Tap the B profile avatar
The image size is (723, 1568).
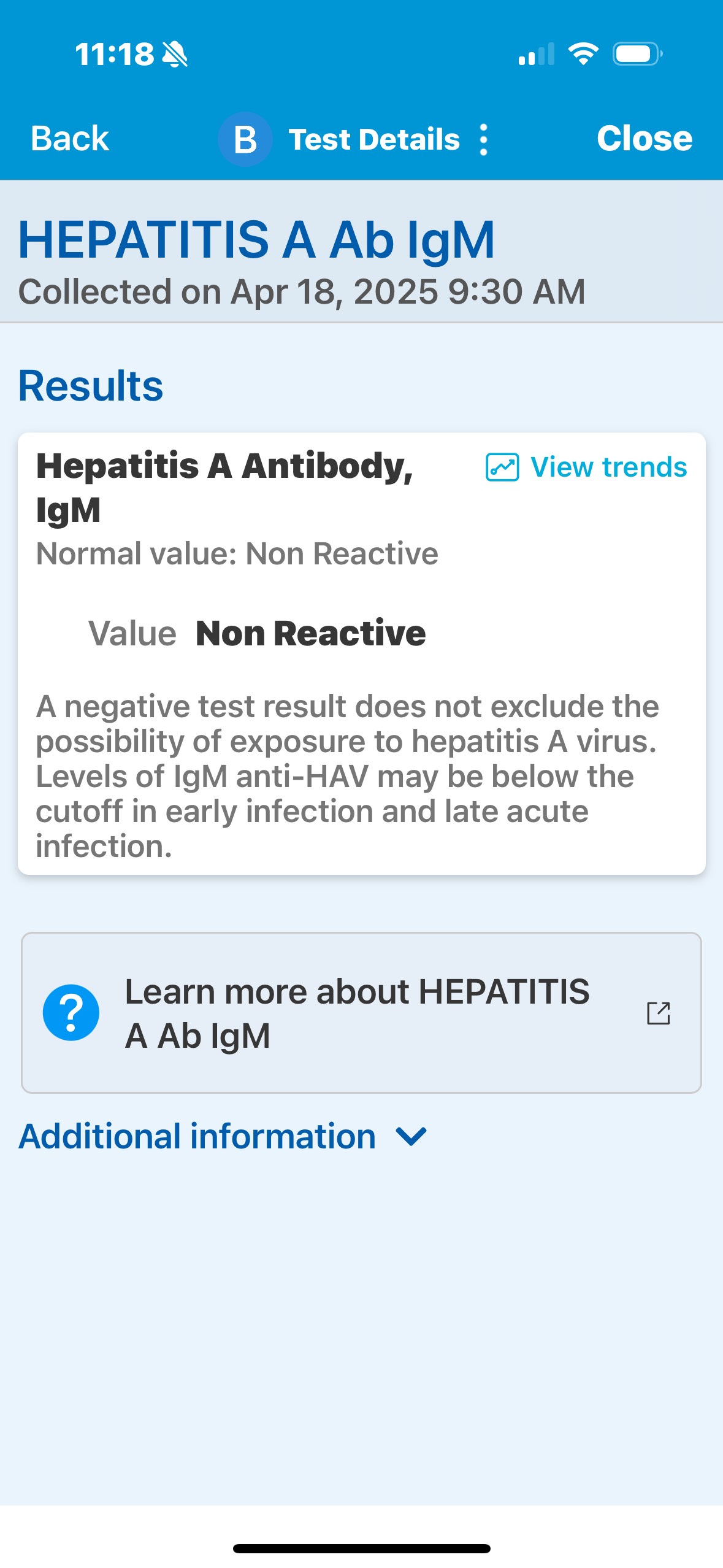click(245, 139)
